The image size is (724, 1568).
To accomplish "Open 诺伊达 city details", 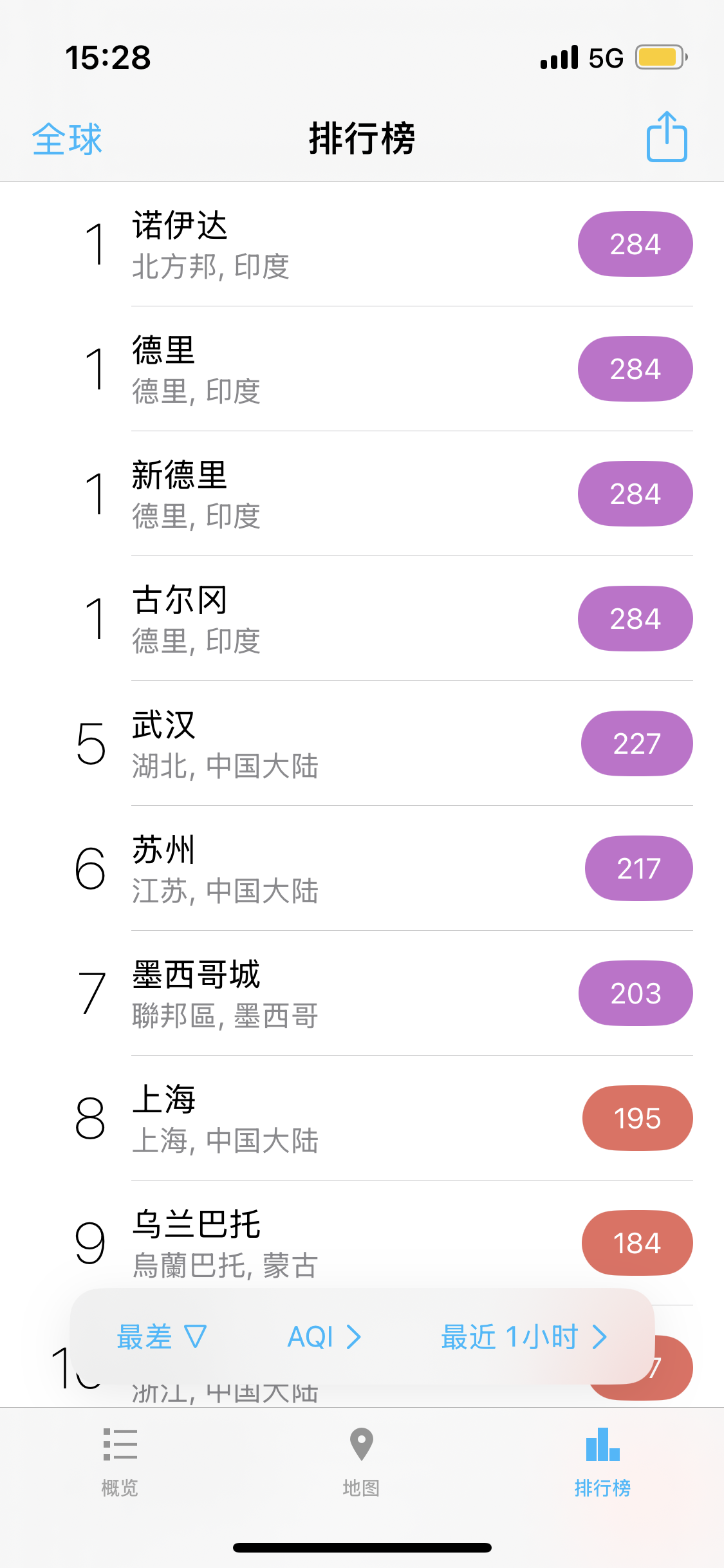I will [362, 245].
